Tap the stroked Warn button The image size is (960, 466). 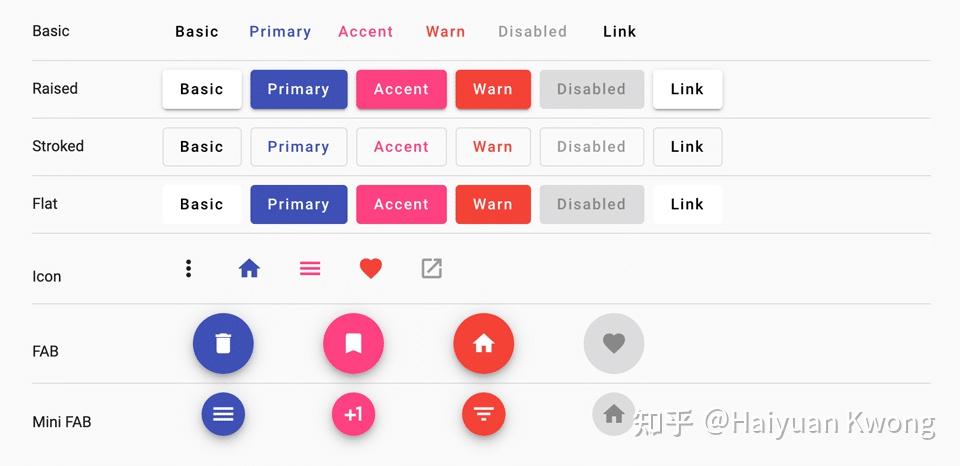[492, 147]
